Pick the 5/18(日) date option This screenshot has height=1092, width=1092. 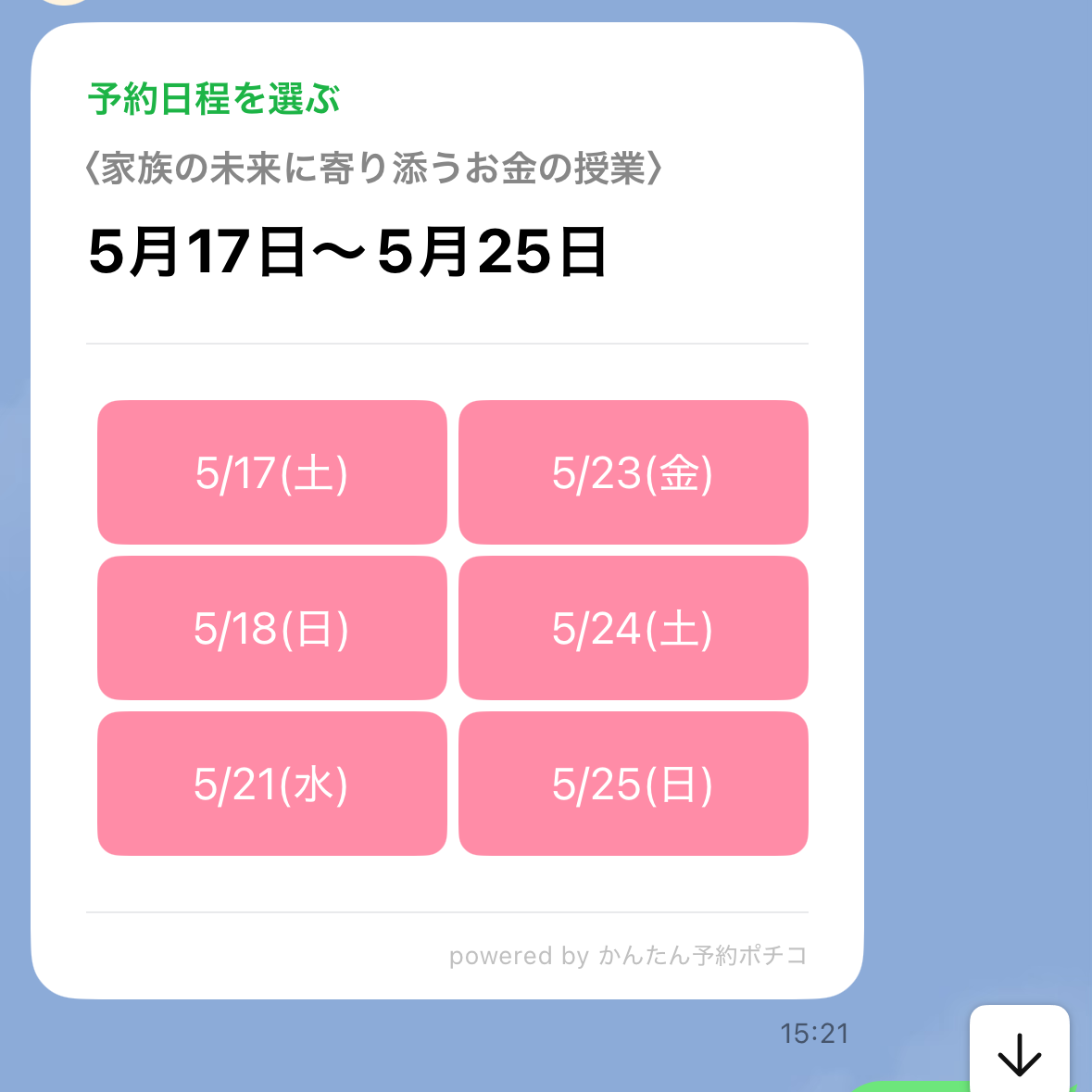[271, 627]
